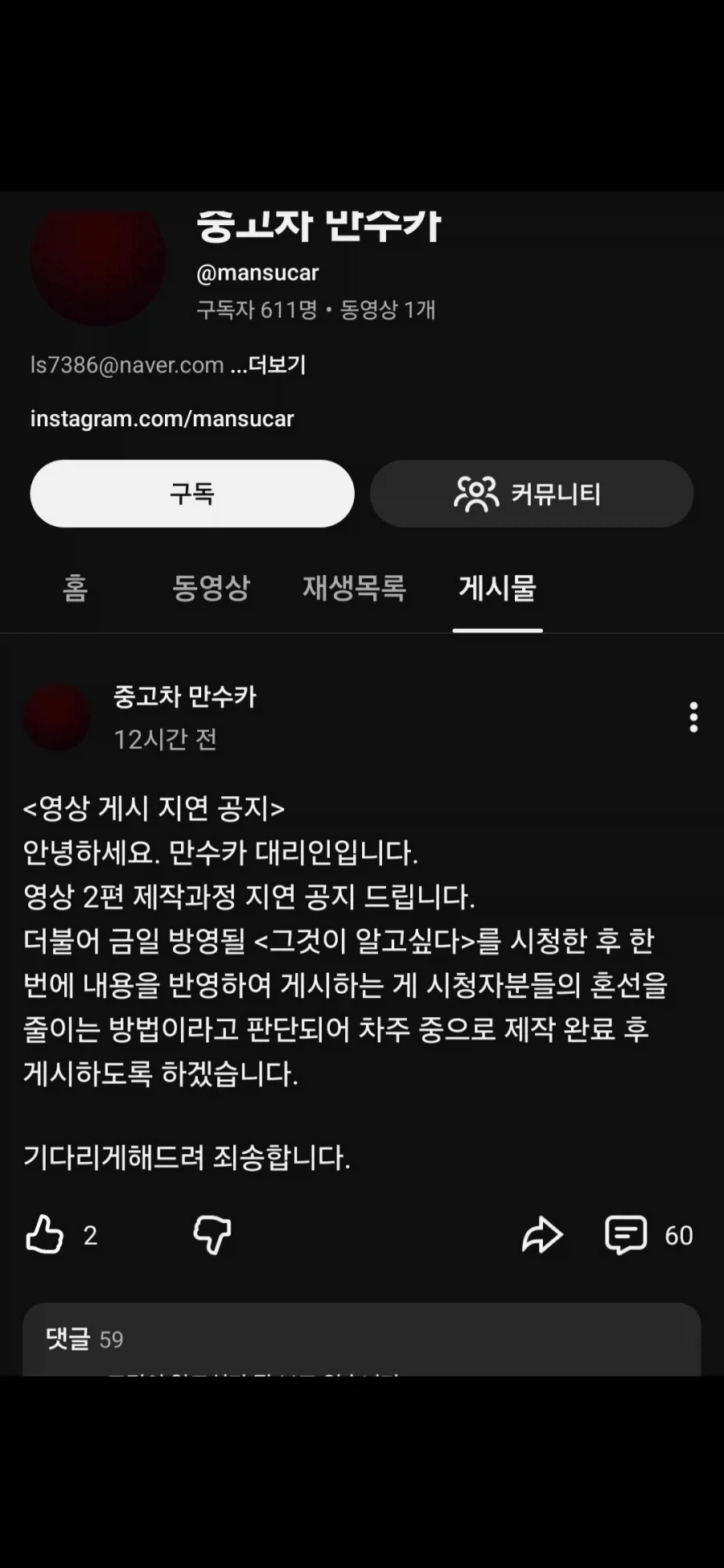This screenshot has width=724, height=1568.
Task: Visit the instagram.com/mansucar link
Action: click(x=163, y=417)
